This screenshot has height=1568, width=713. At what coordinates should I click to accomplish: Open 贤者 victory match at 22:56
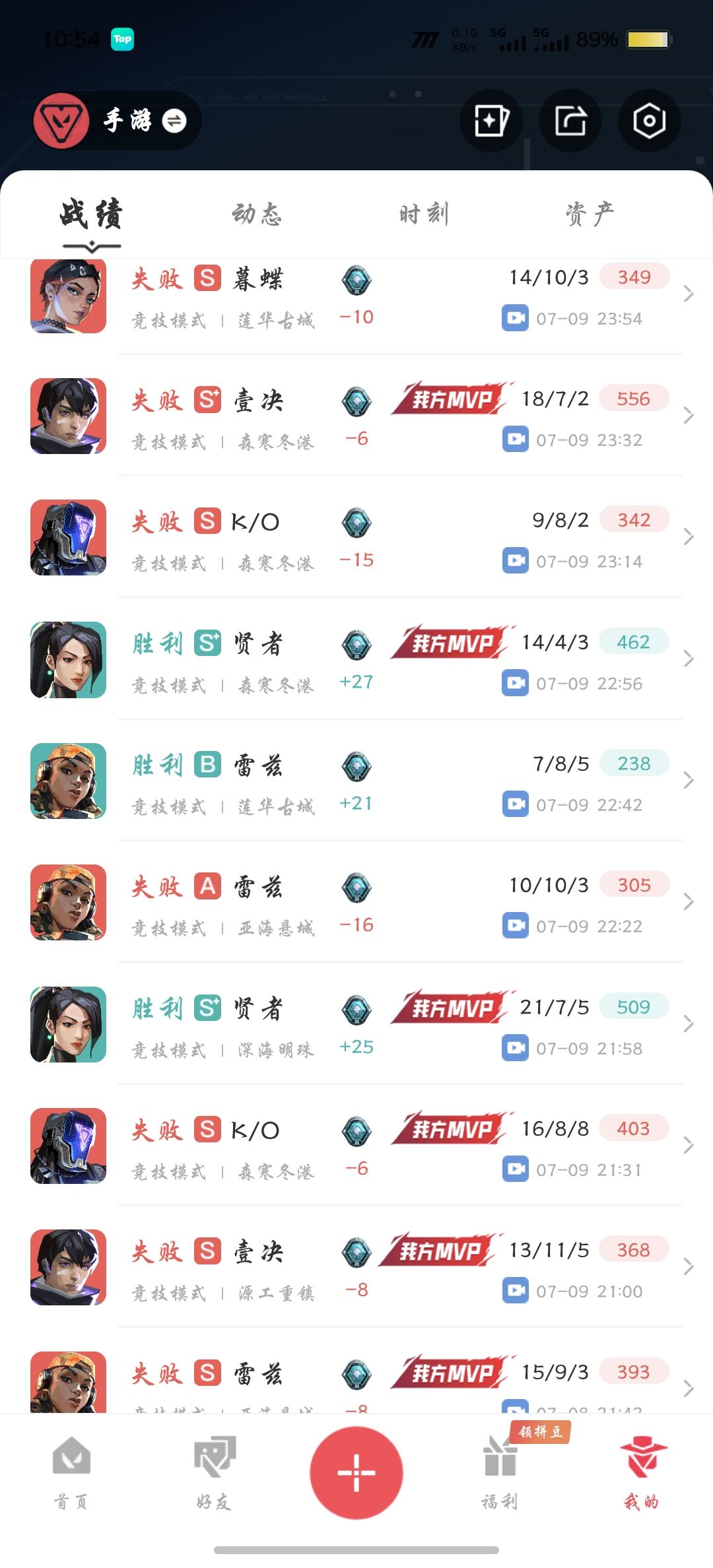356,659
